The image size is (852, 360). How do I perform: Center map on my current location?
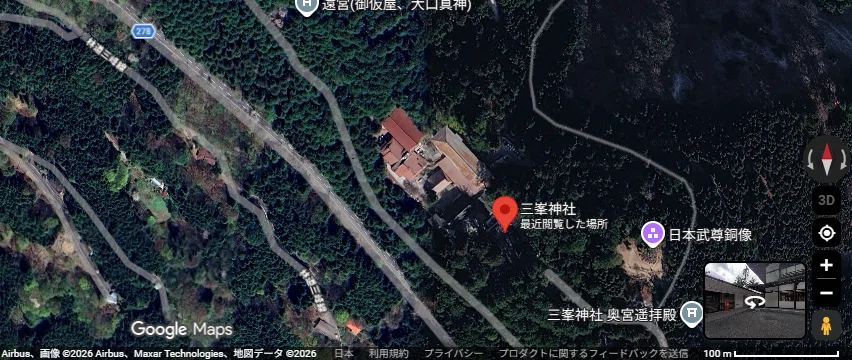[826, 234]
